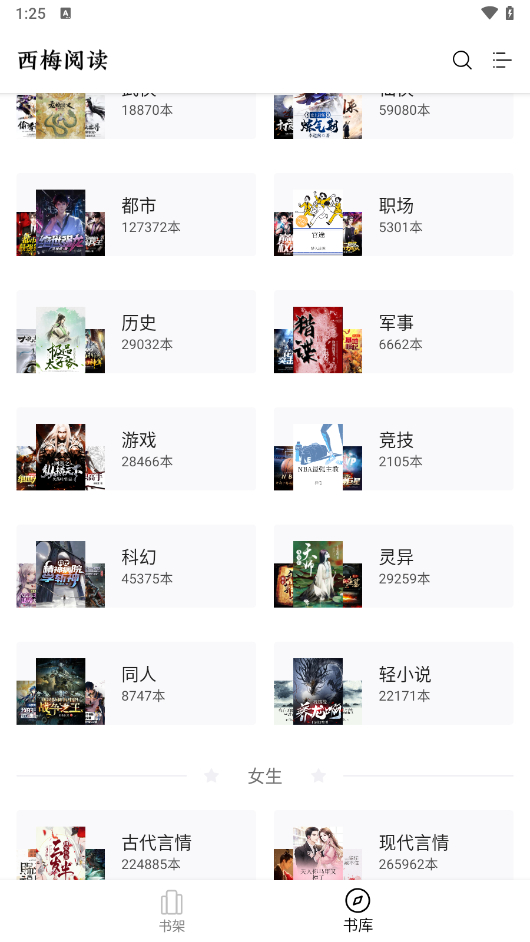Open the 军事 category

pos(394,332)
